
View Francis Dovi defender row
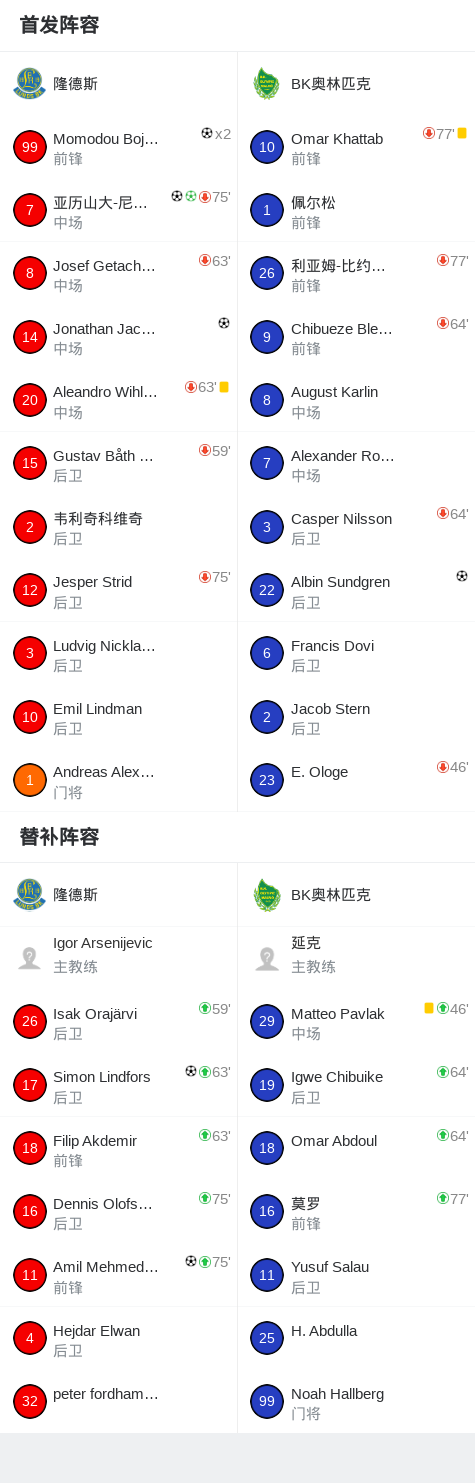(356, 654)
